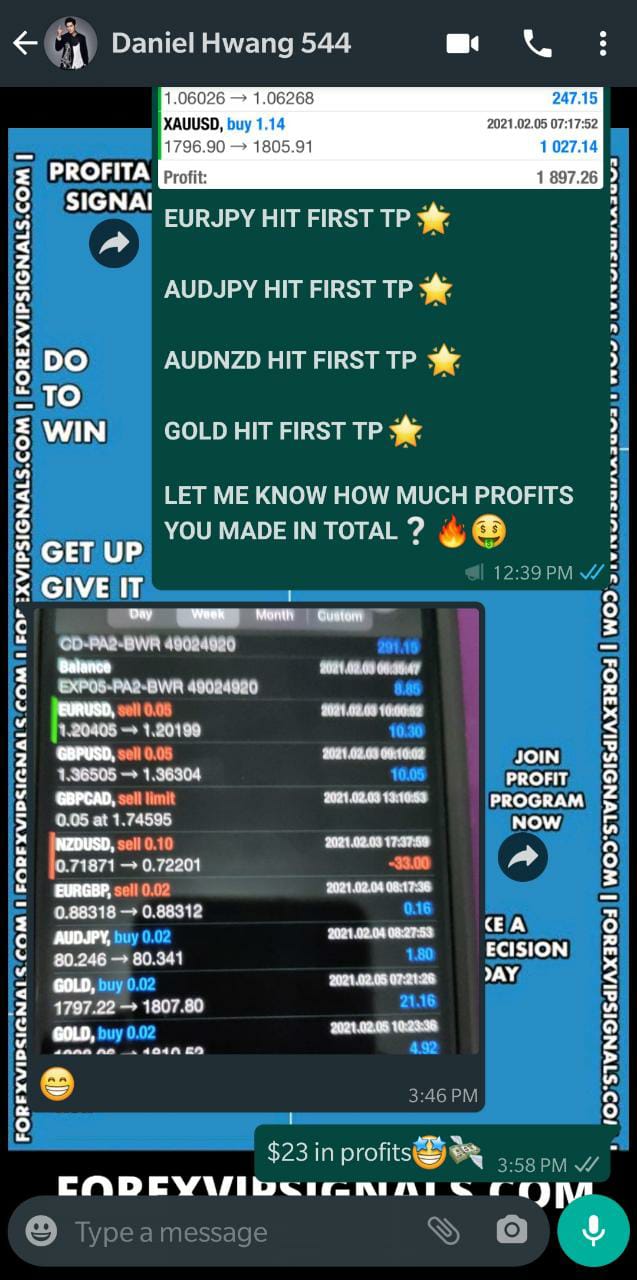Open the emoji picker
Screen dimensions: 637x1280
41,1231
